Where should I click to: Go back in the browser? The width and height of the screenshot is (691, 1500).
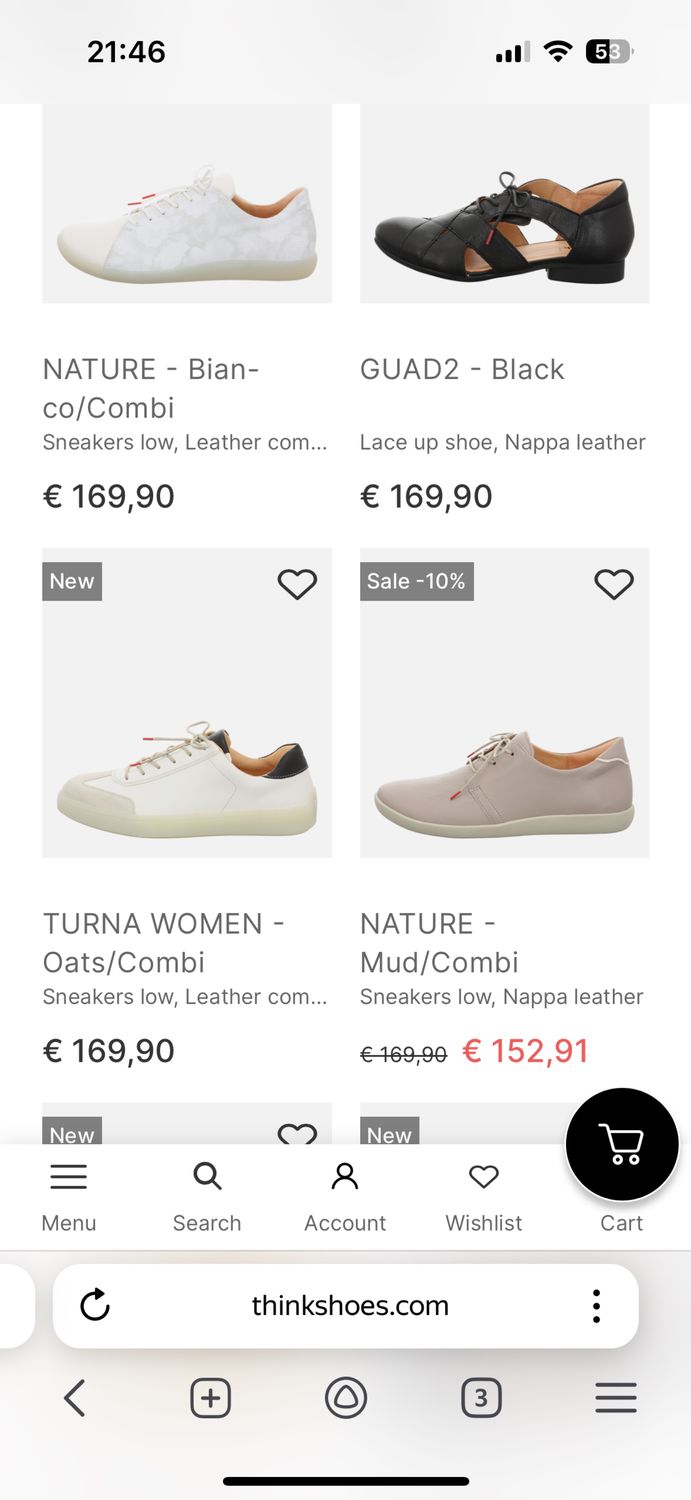point(74,1398)
